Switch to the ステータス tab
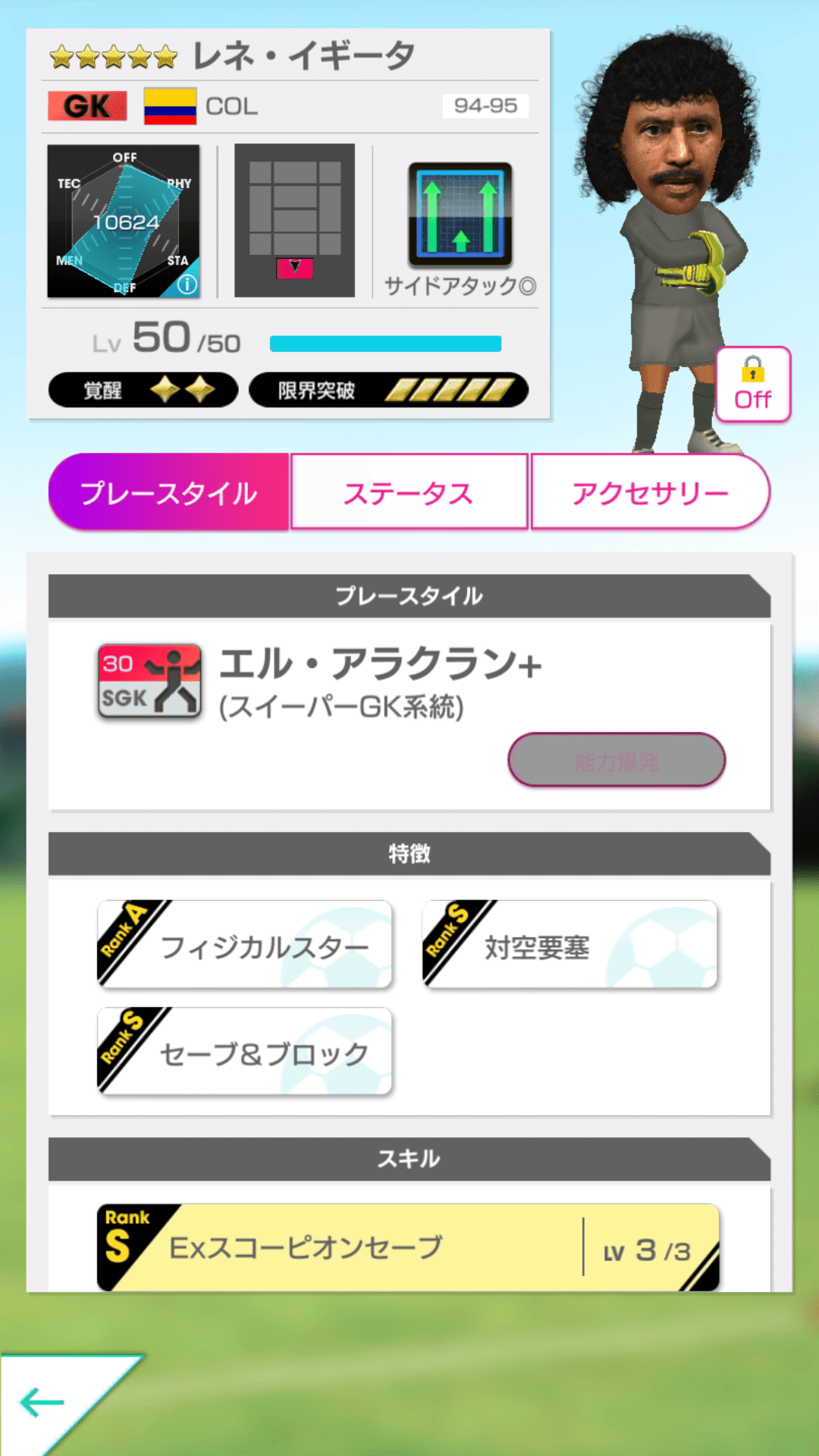The width and height of the screenshot is (819, 1456). point(409,491)
